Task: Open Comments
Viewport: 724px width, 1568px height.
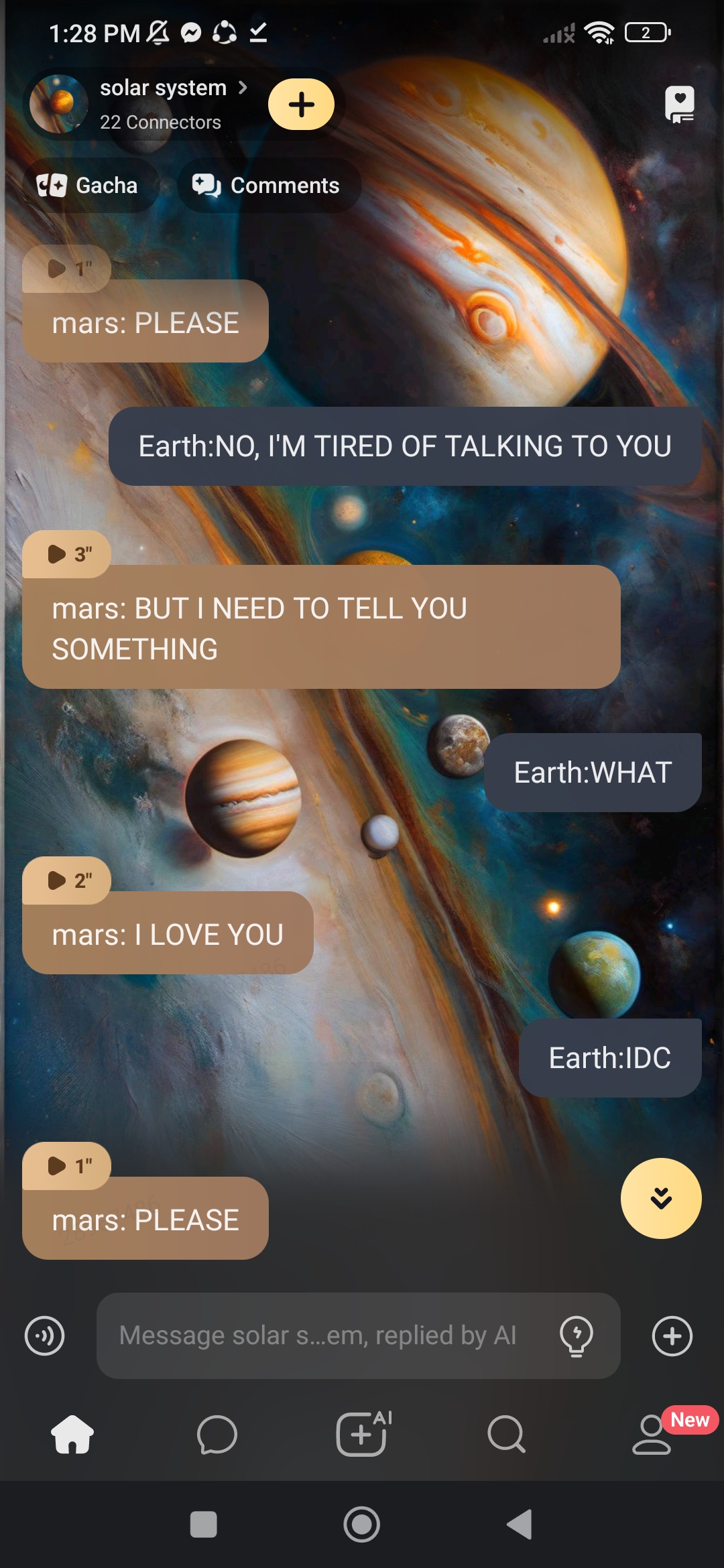Action: 268,186
